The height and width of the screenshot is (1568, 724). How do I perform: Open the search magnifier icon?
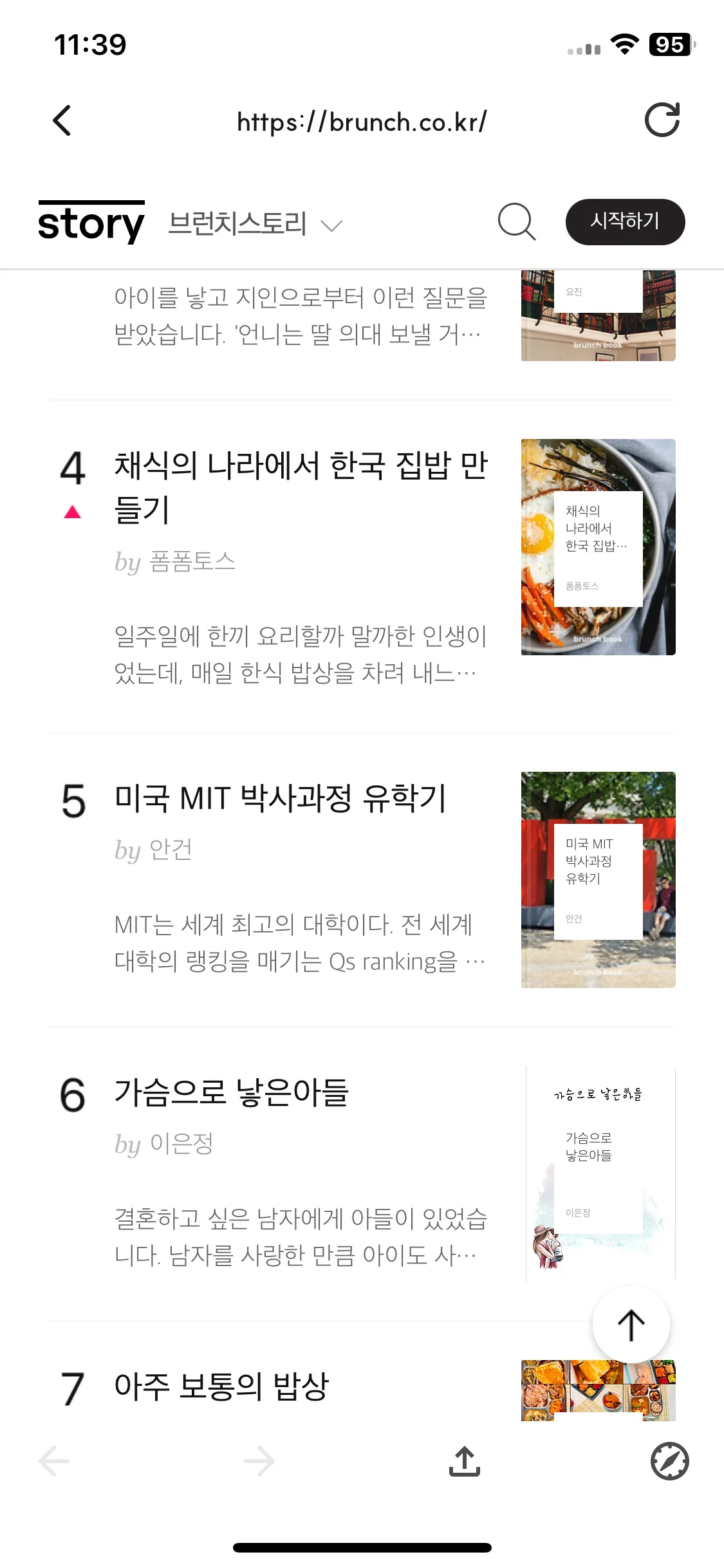pyautogui.click(x=517, y=222)
